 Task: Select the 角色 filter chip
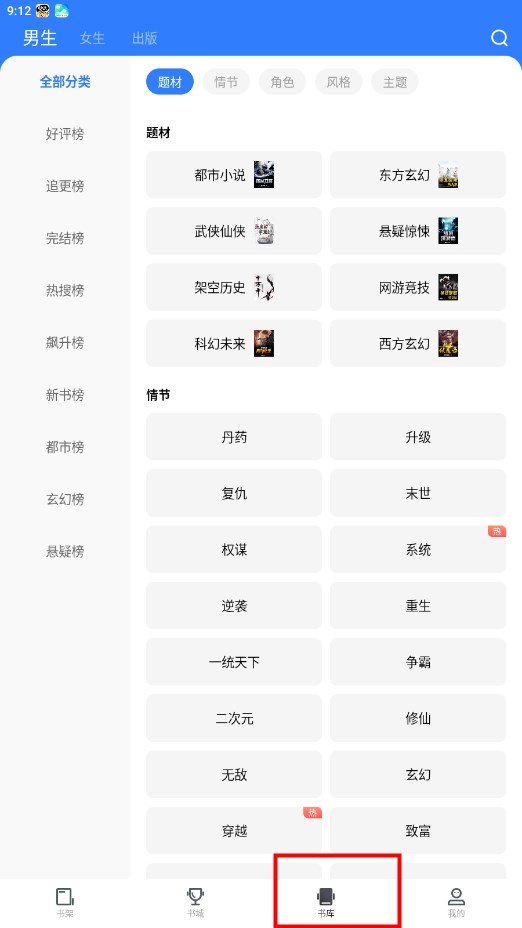click(x=282, y=82)
